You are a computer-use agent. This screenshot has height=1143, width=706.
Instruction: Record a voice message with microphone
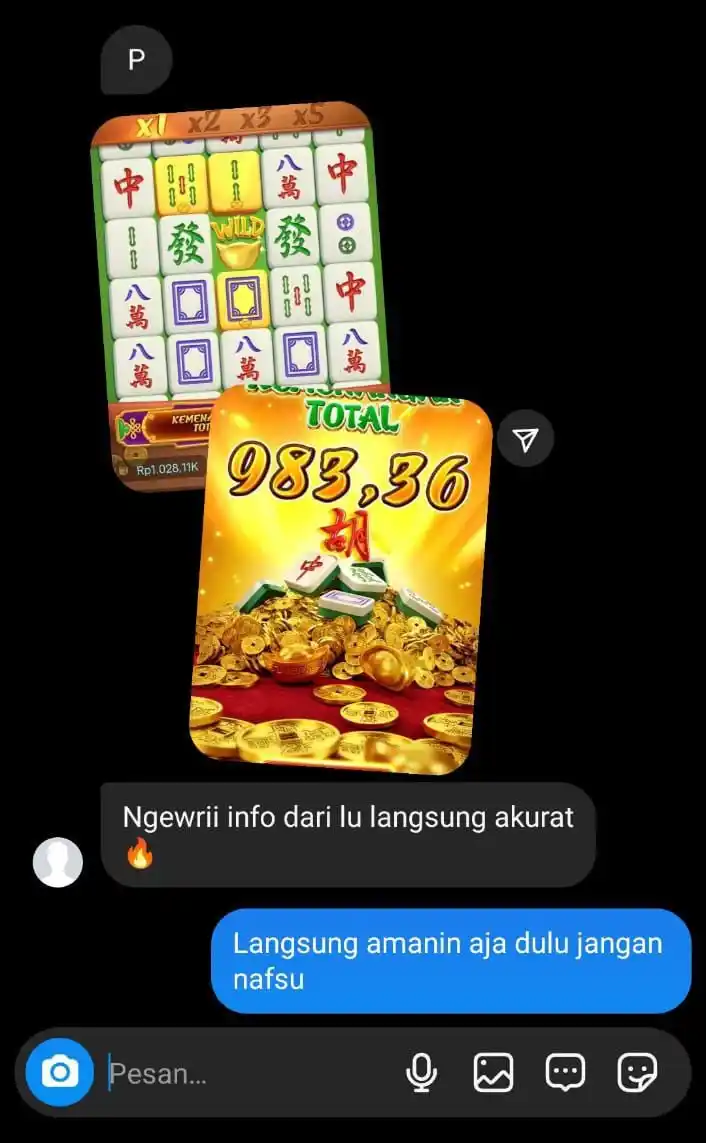pos(421,1073)
